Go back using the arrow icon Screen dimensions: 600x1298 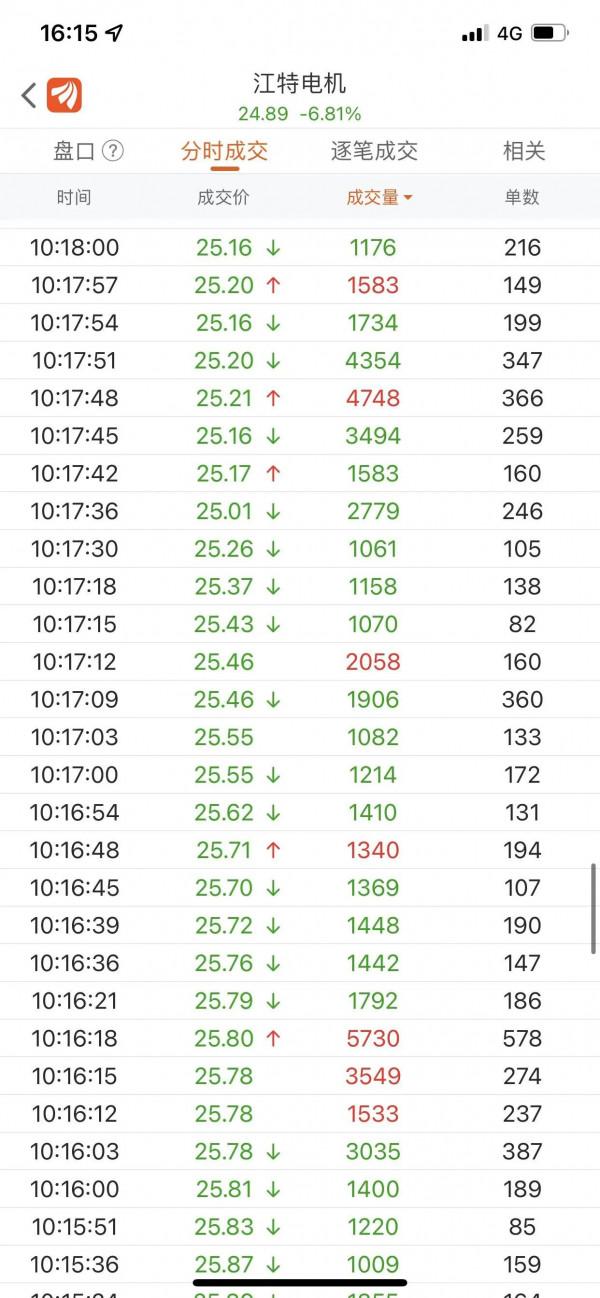click(x=28, y=96)
